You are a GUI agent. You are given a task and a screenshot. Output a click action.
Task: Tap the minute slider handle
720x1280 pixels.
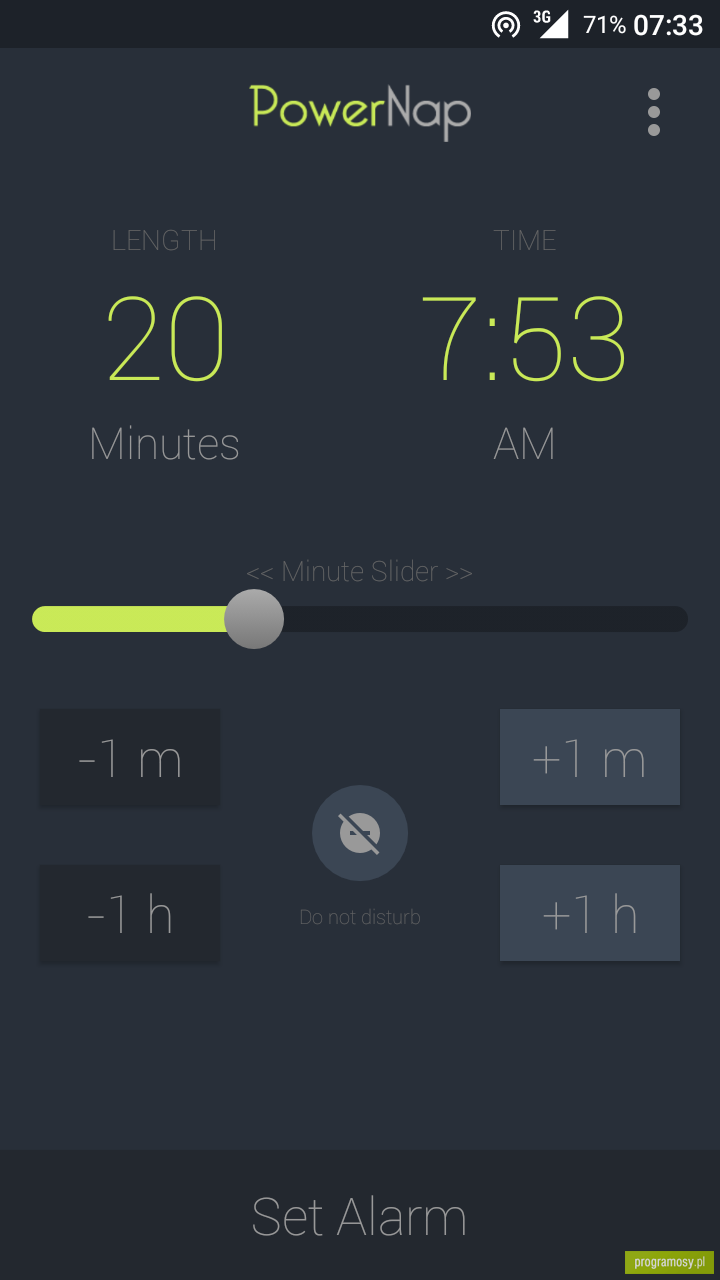pos(254,619)
